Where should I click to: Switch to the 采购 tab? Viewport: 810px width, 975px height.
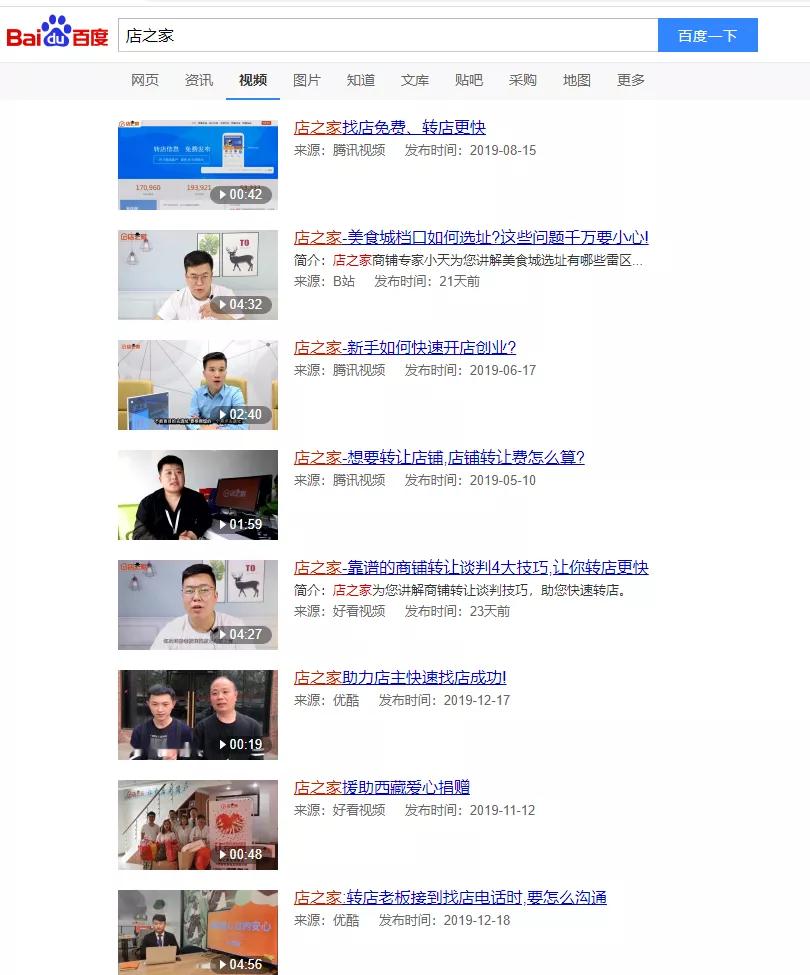(x=522, y=81)
